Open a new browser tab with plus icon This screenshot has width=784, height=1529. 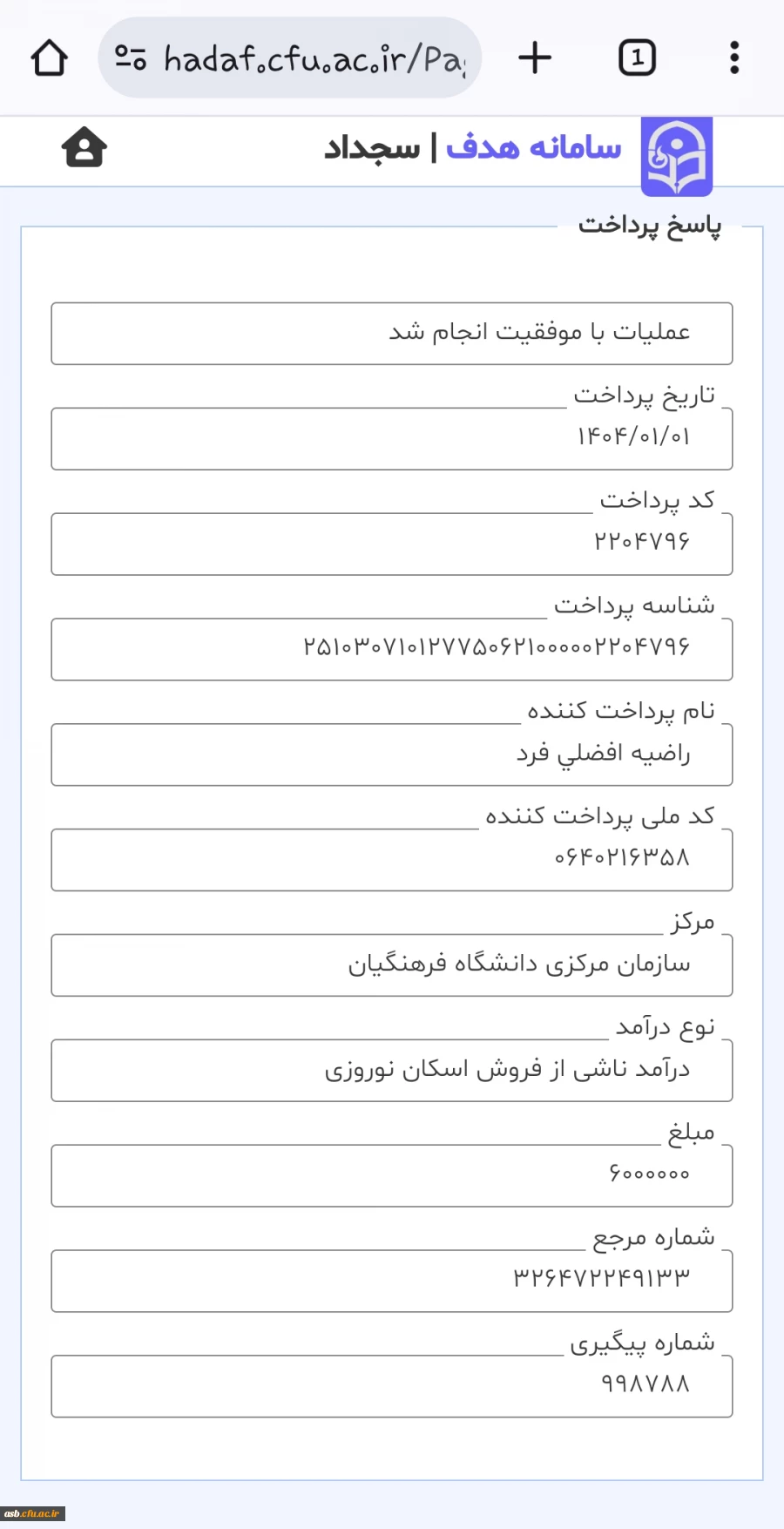pos(535,57)
